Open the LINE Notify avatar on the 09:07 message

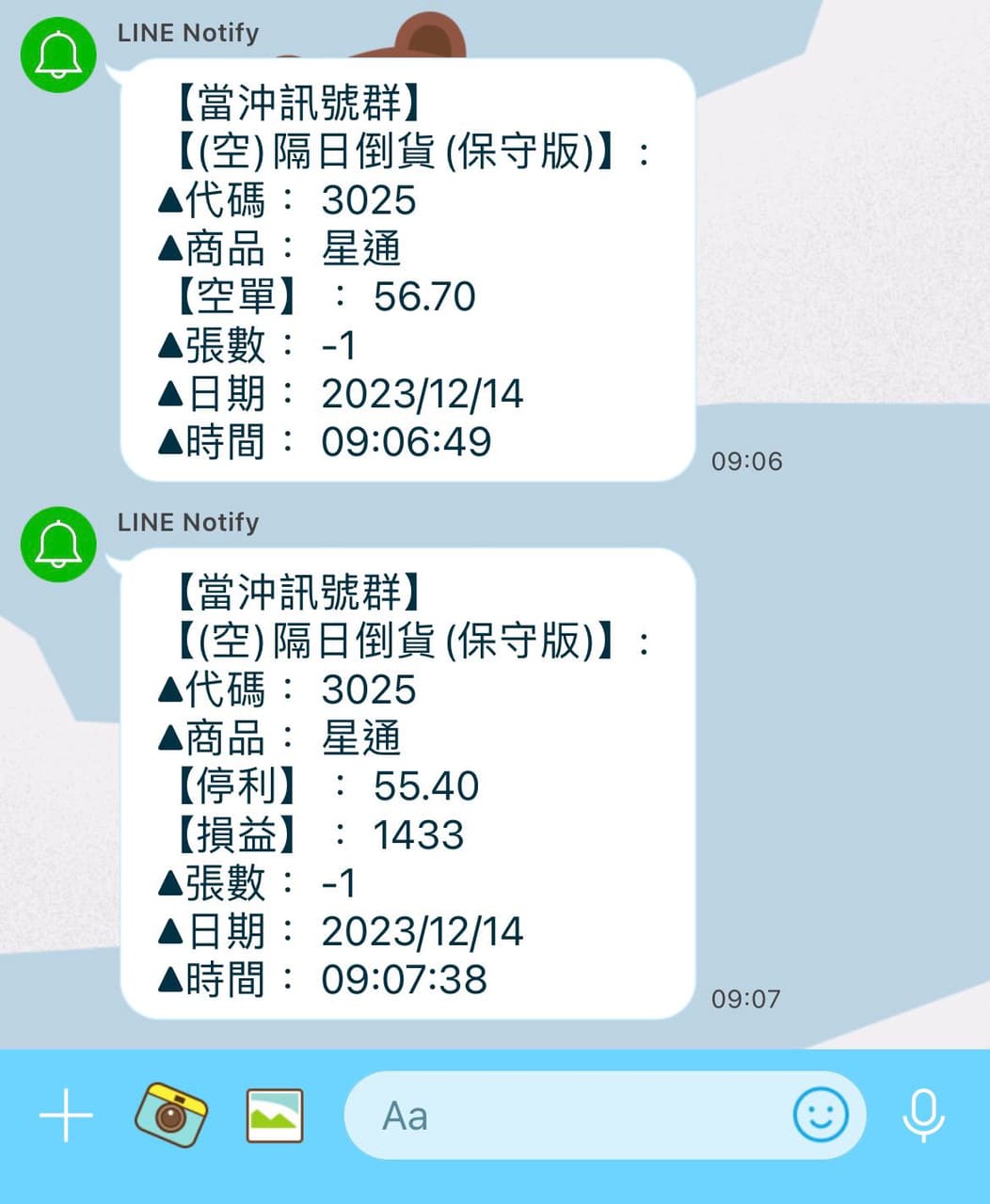tap(58, 545)
